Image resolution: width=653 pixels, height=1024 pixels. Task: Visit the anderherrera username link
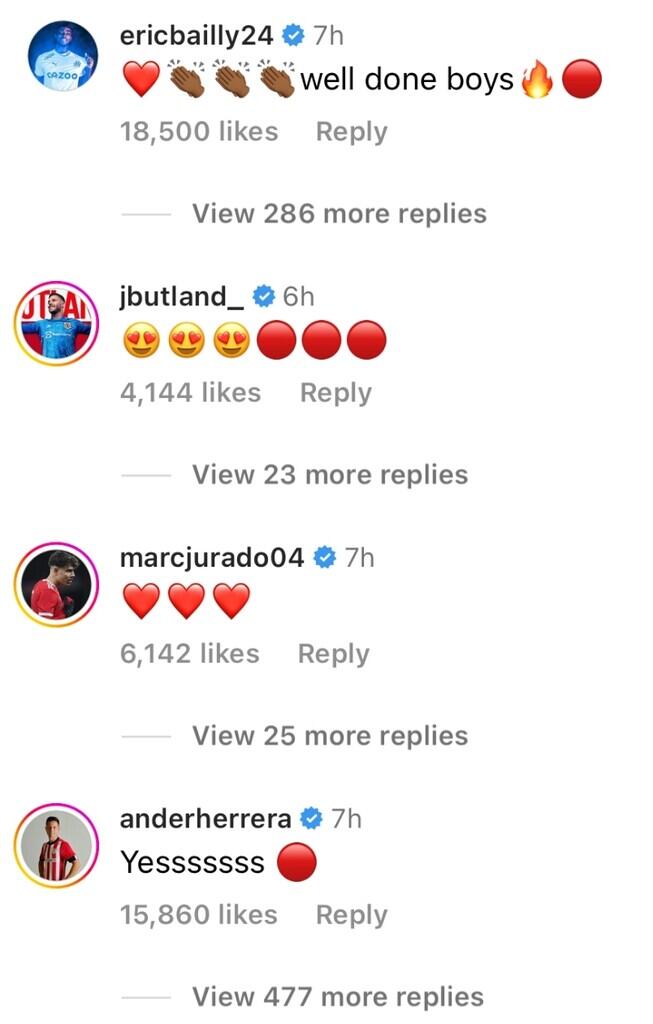[x=205, y=819]
